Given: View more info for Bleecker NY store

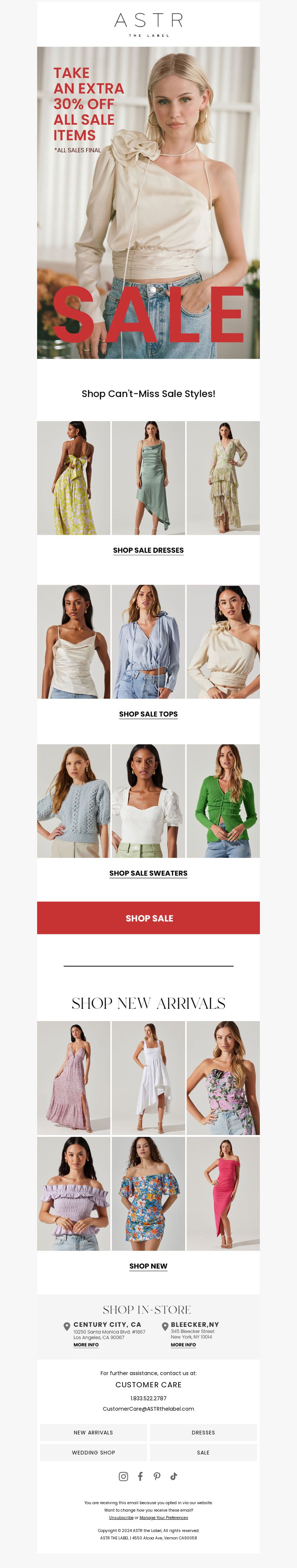Looking at the screenshot, I should (x=183, y=1345).
